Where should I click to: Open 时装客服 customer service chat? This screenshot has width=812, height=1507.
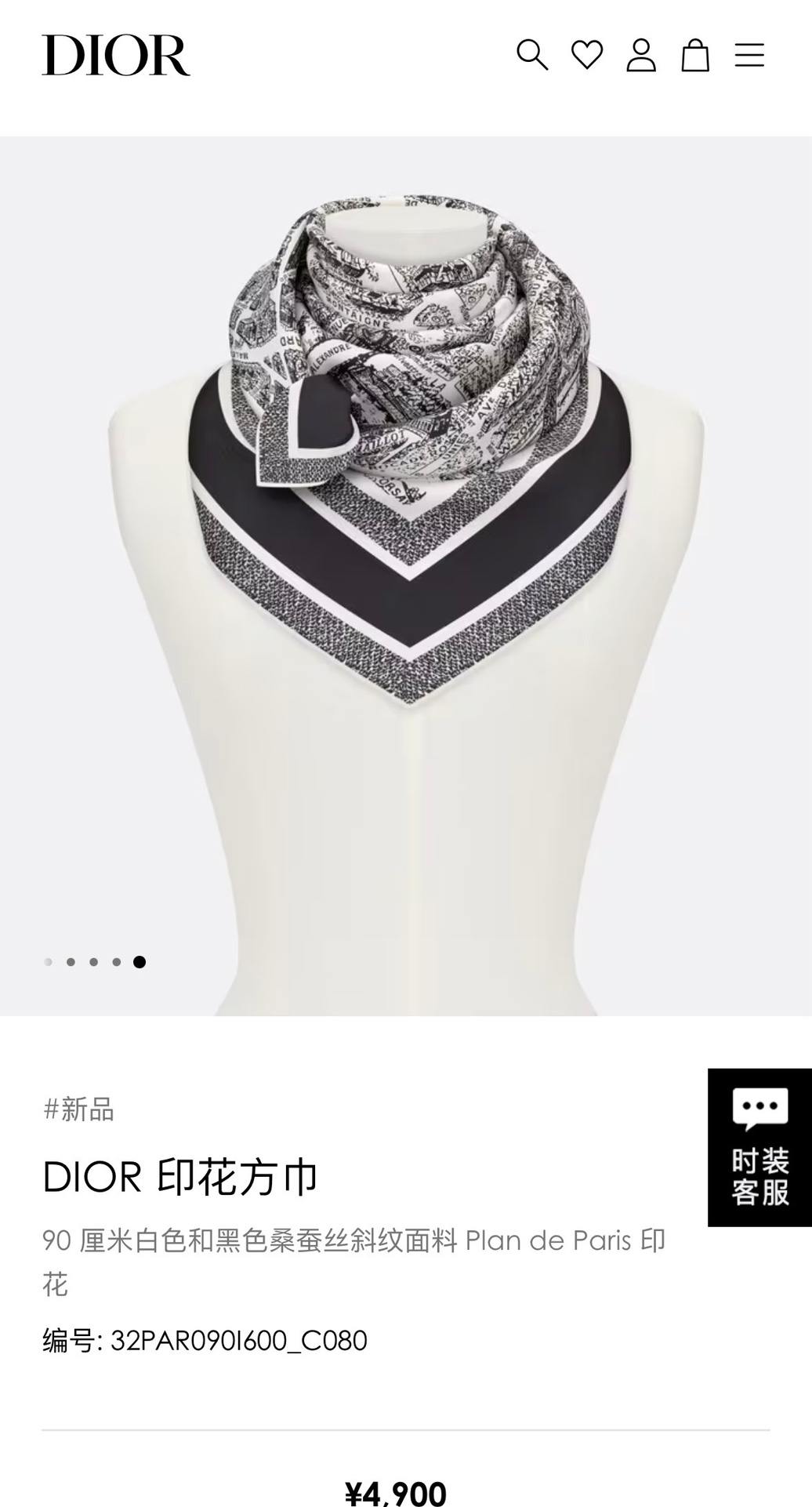click(759, 1147)
